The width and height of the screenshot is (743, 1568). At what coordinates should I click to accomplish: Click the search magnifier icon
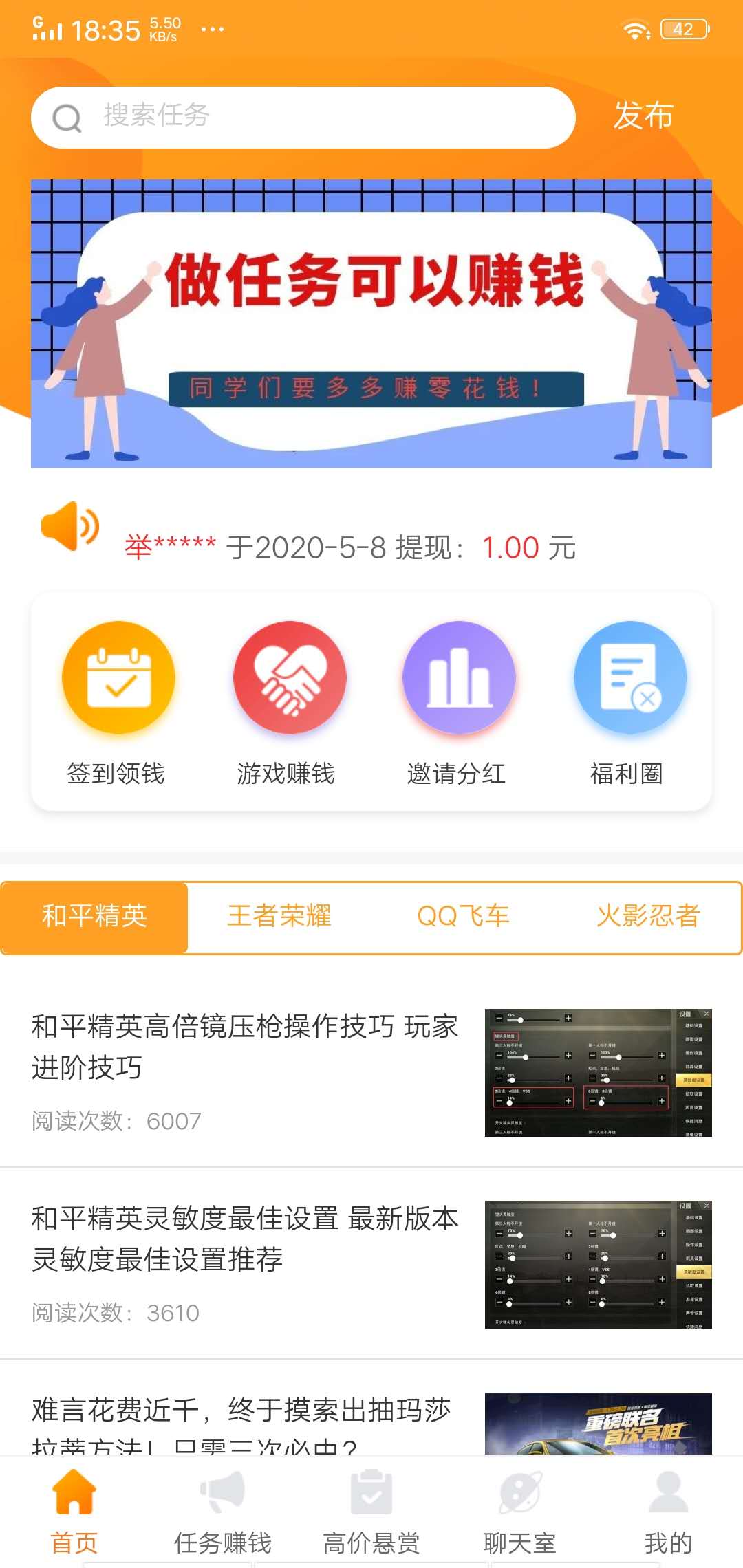point(65,117)
